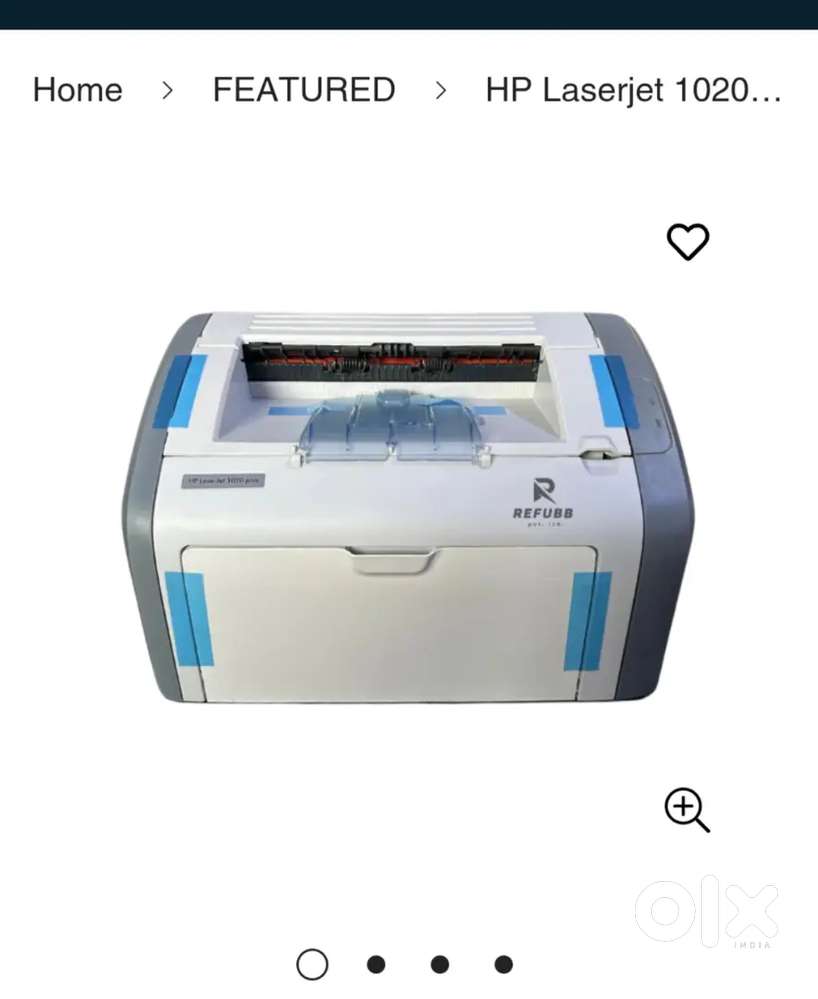Jump to the third image dot
This screenshot has width=818, height=999.
[x=440, y=964]
